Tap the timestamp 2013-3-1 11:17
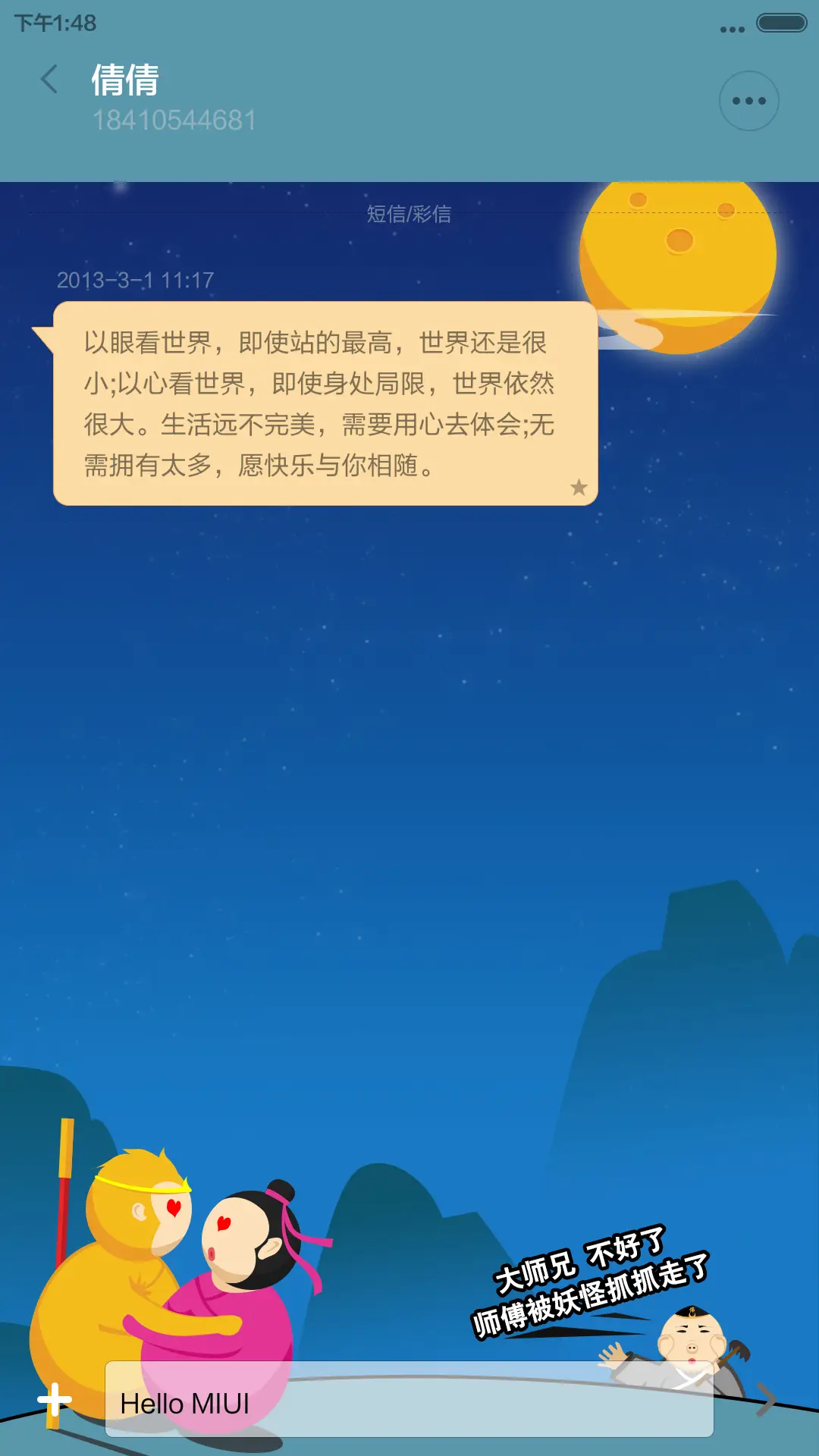 (x=135, y=279)
